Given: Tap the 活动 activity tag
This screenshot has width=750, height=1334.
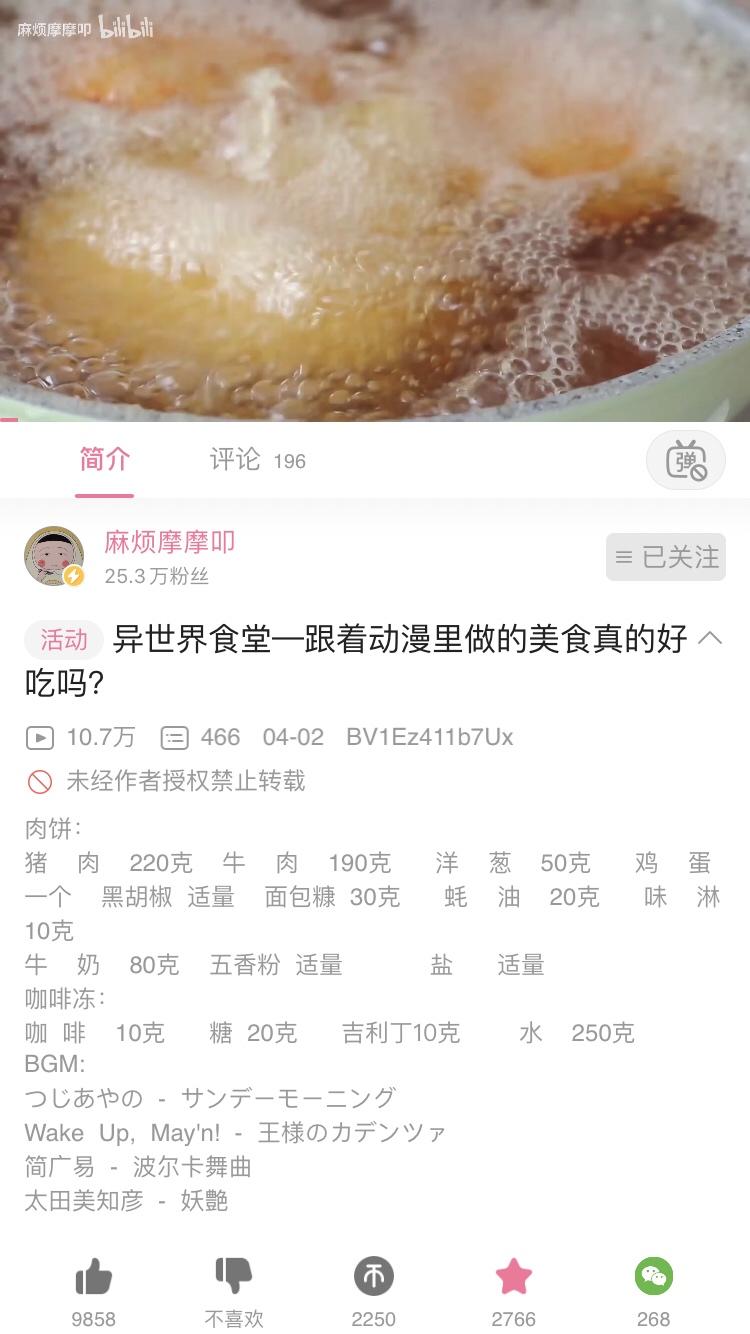Looking at the screenshot, I should click(x=64, y=639).
